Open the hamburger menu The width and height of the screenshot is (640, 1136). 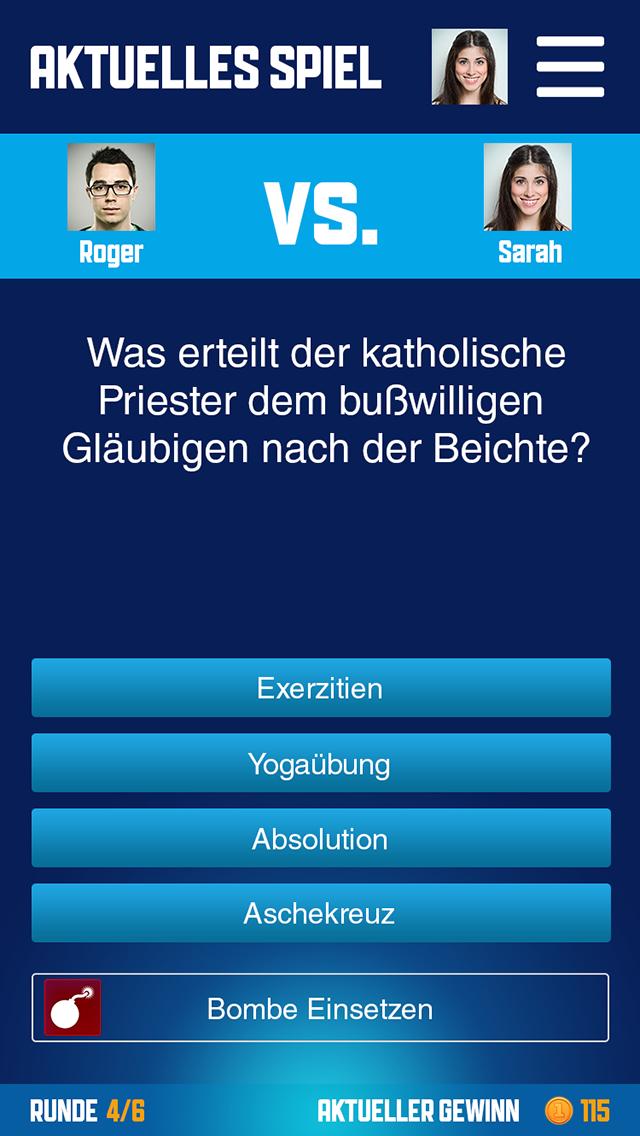[570, 67]
